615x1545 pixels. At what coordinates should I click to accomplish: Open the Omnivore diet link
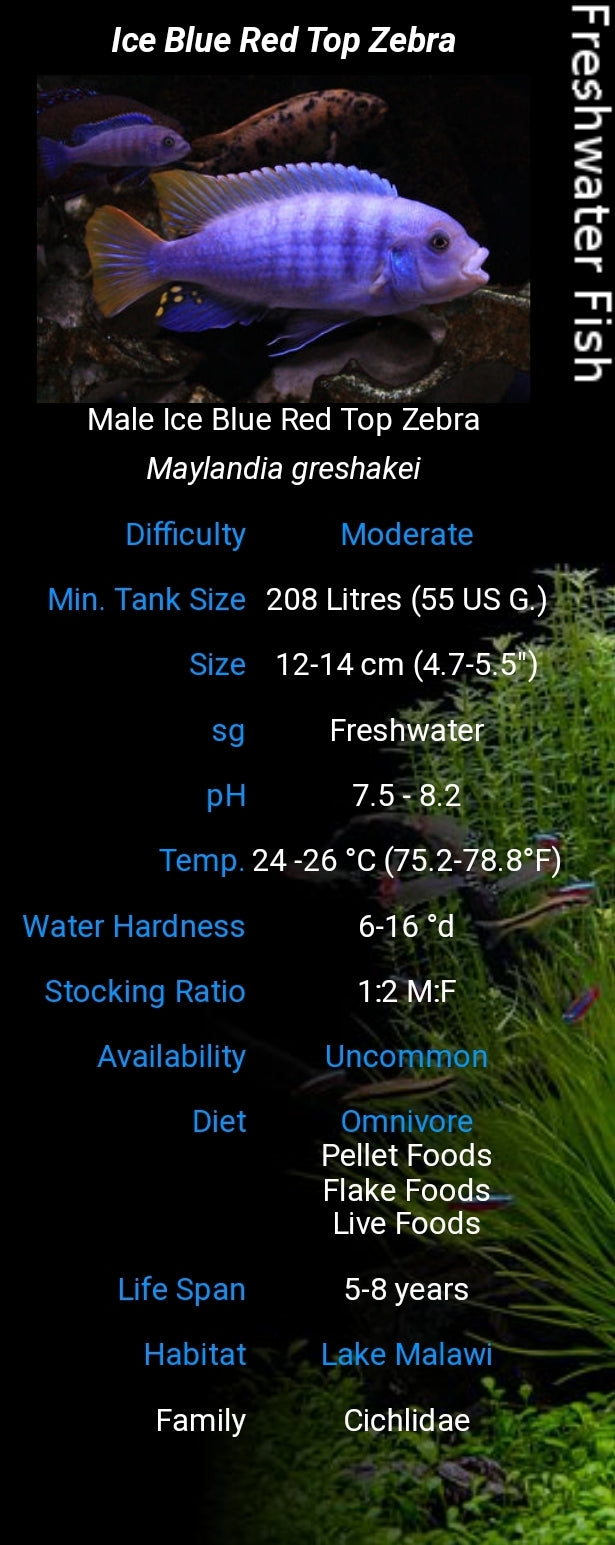407,1122
